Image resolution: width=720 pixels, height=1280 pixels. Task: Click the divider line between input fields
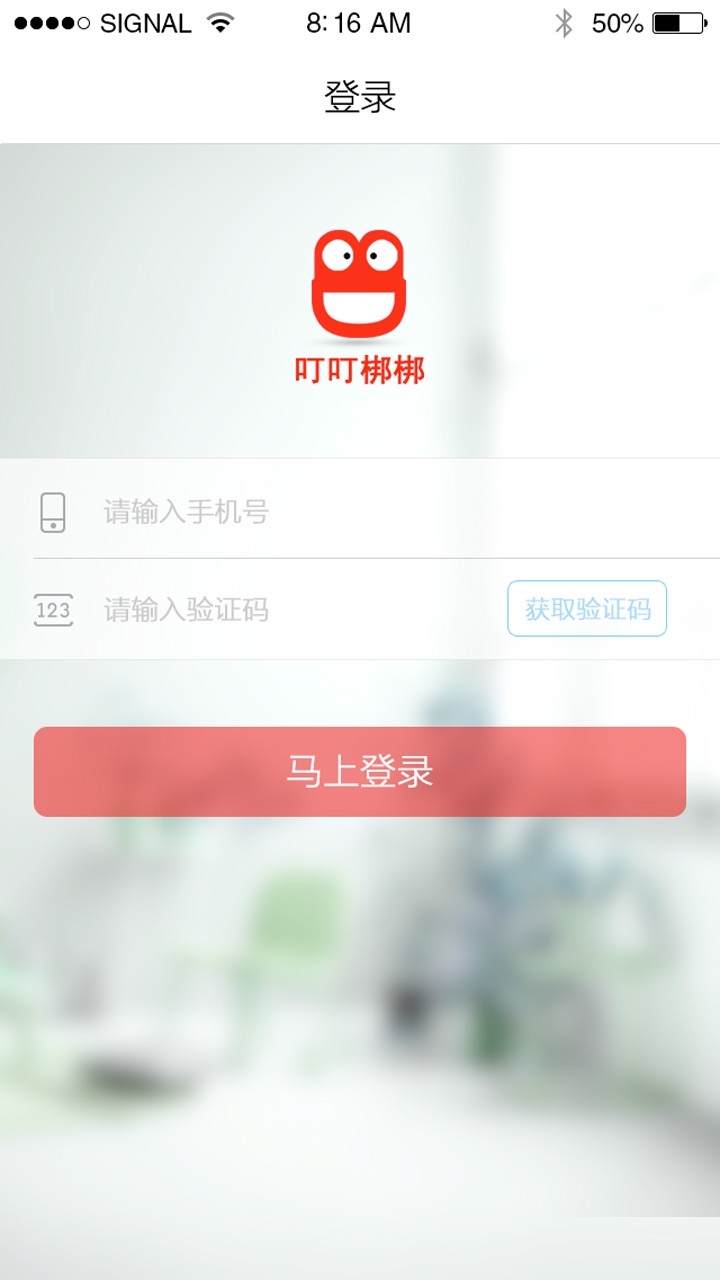click(360, 560)
